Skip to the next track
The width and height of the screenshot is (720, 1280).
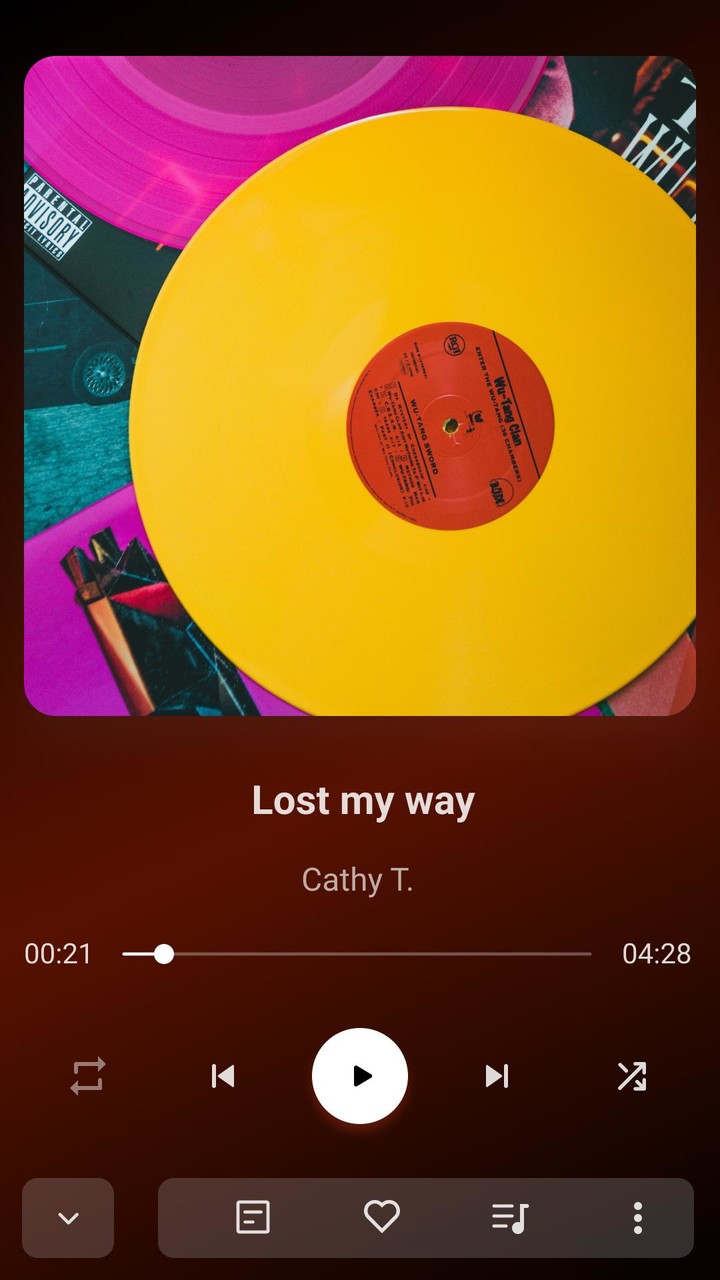tap(497, 1076)
